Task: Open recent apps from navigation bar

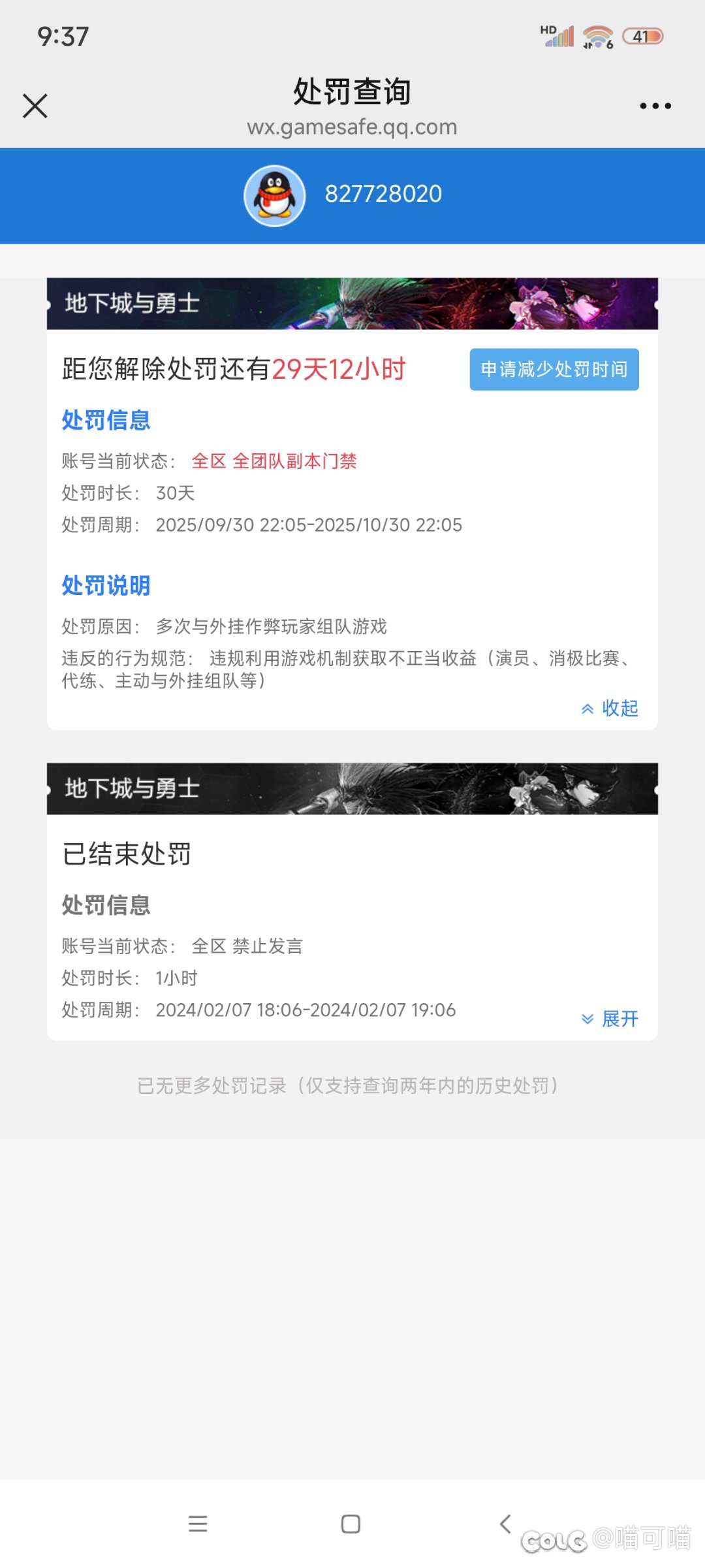Action: coord(198,1524)
